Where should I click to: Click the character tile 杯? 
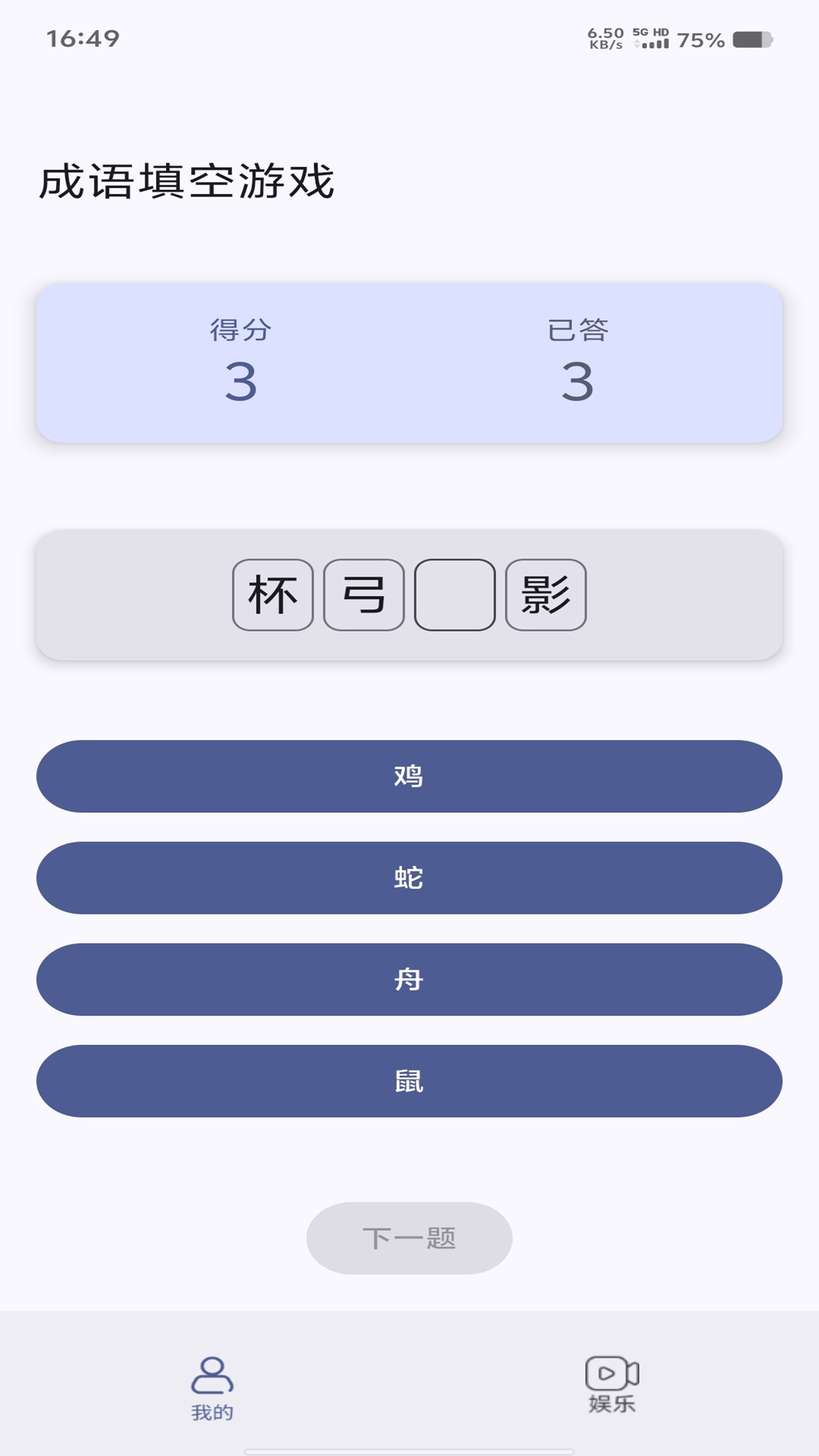[273, 595]
